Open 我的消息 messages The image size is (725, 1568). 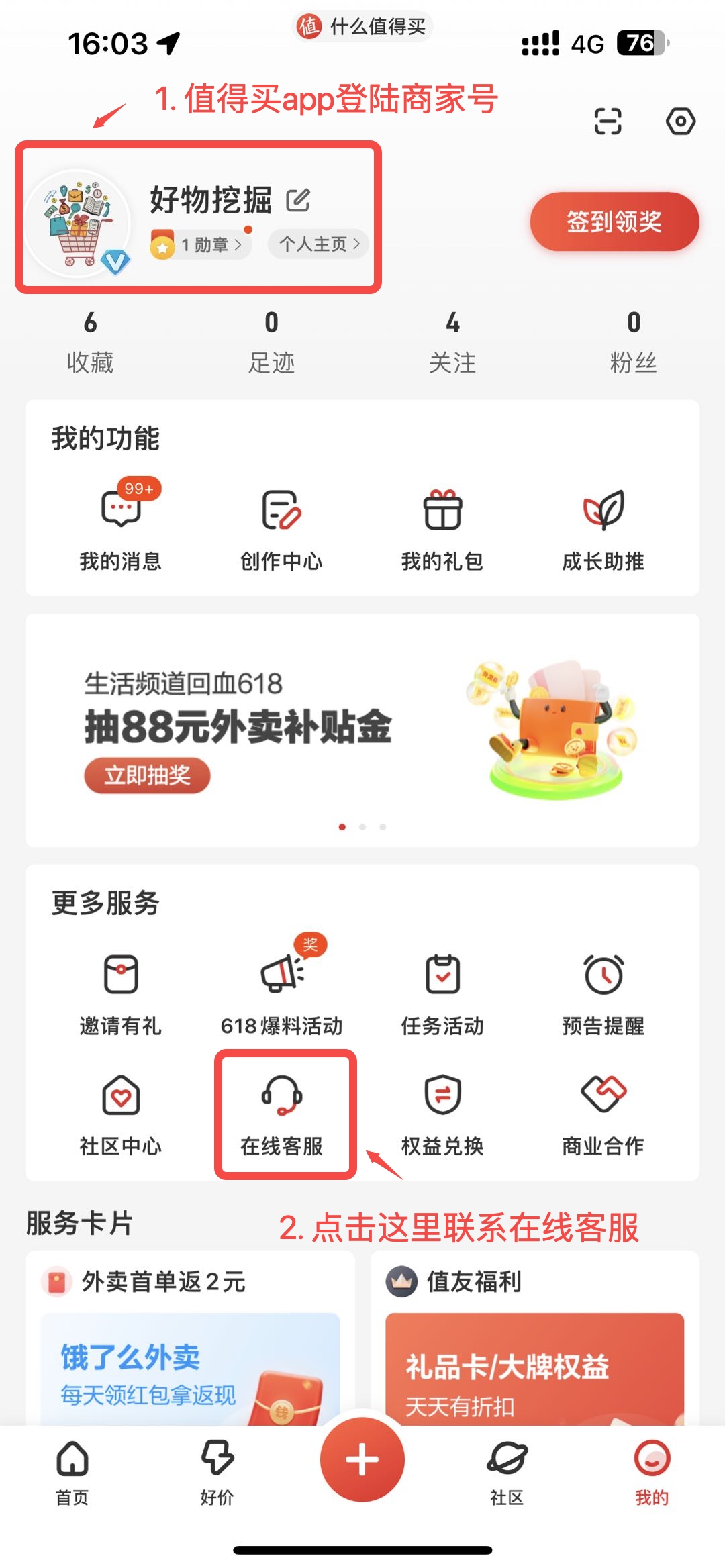tap(121, 528)
